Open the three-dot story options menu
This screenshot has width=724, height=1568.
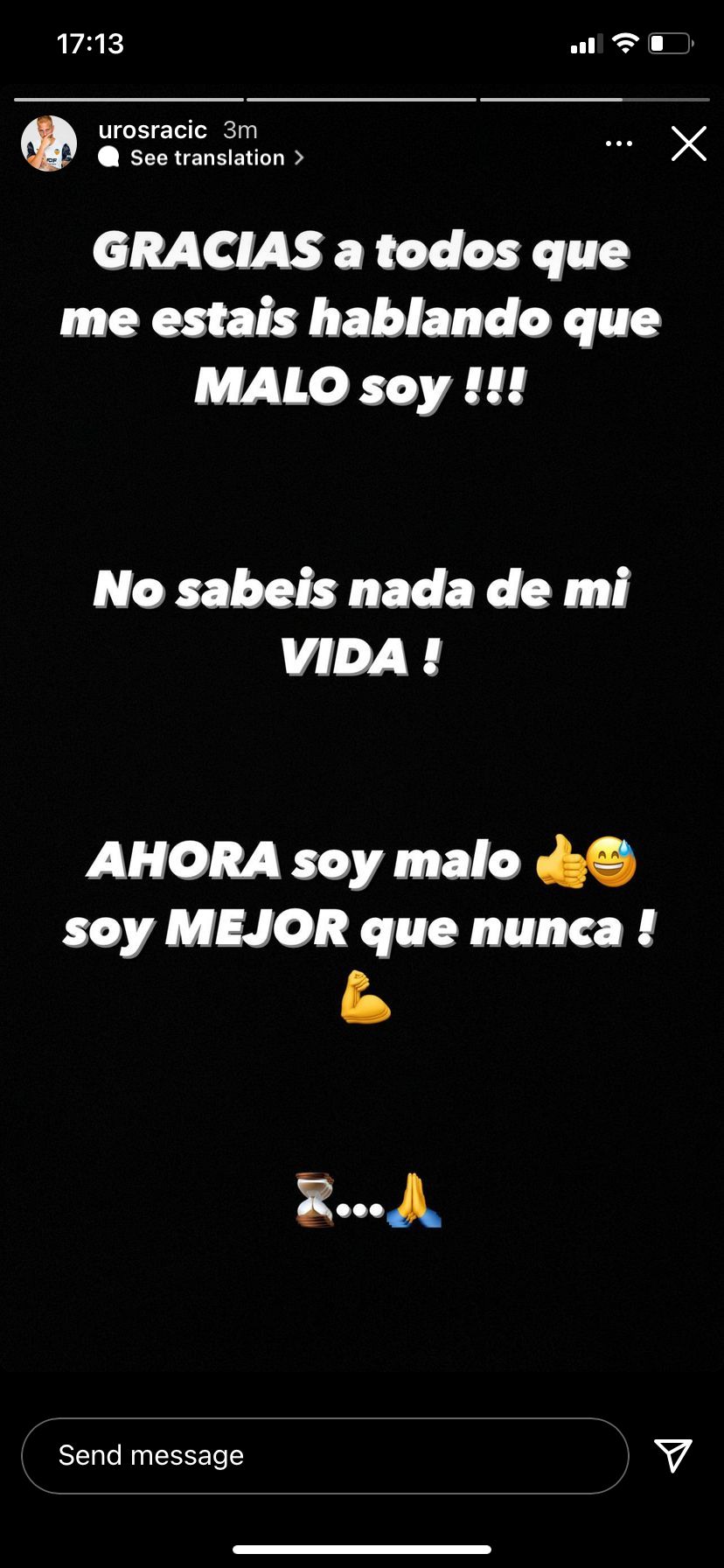pyautogui.click(x=619, y=143)
